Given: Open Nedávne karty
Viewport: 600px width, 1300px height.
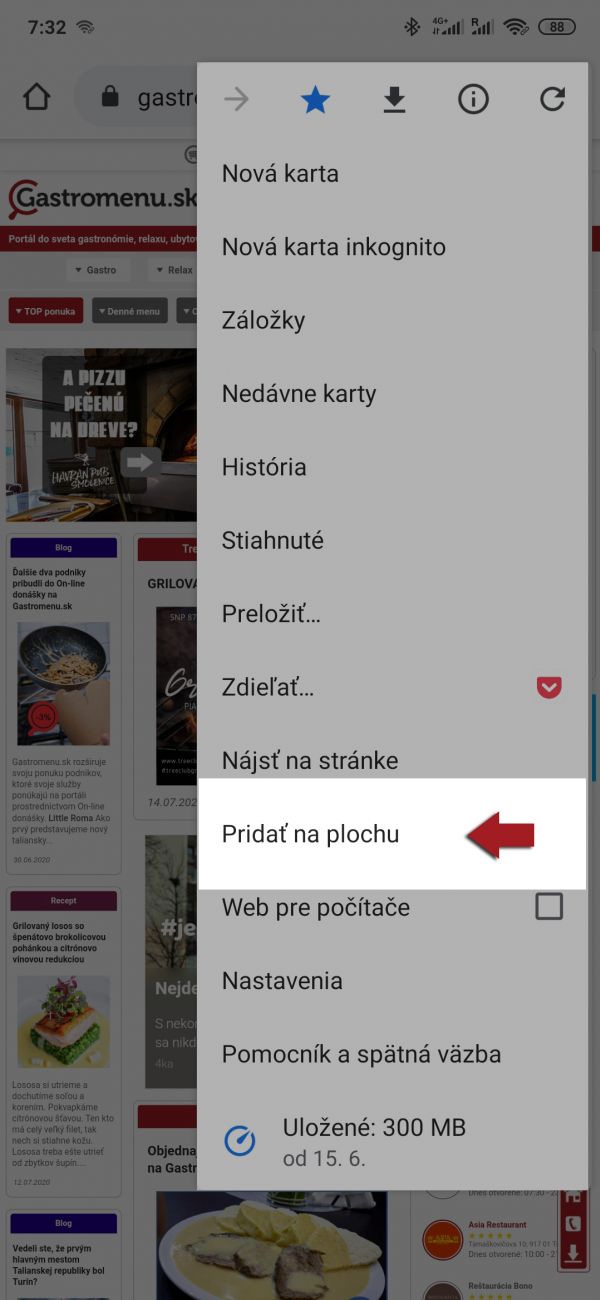Looking at the screenshot, I should pyautogui.click(x=298, y=394).
